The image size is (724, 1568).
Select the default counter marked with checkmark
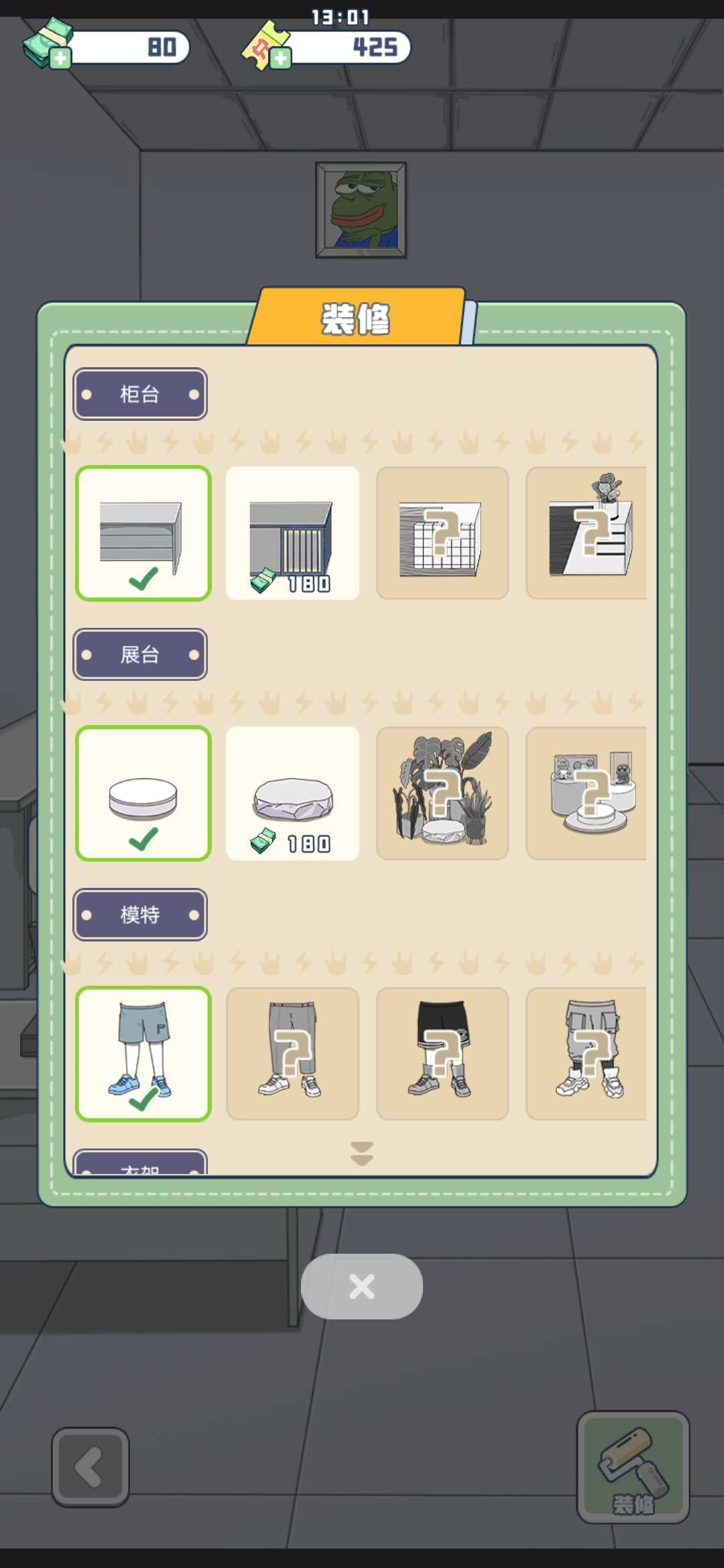[143, 533]
